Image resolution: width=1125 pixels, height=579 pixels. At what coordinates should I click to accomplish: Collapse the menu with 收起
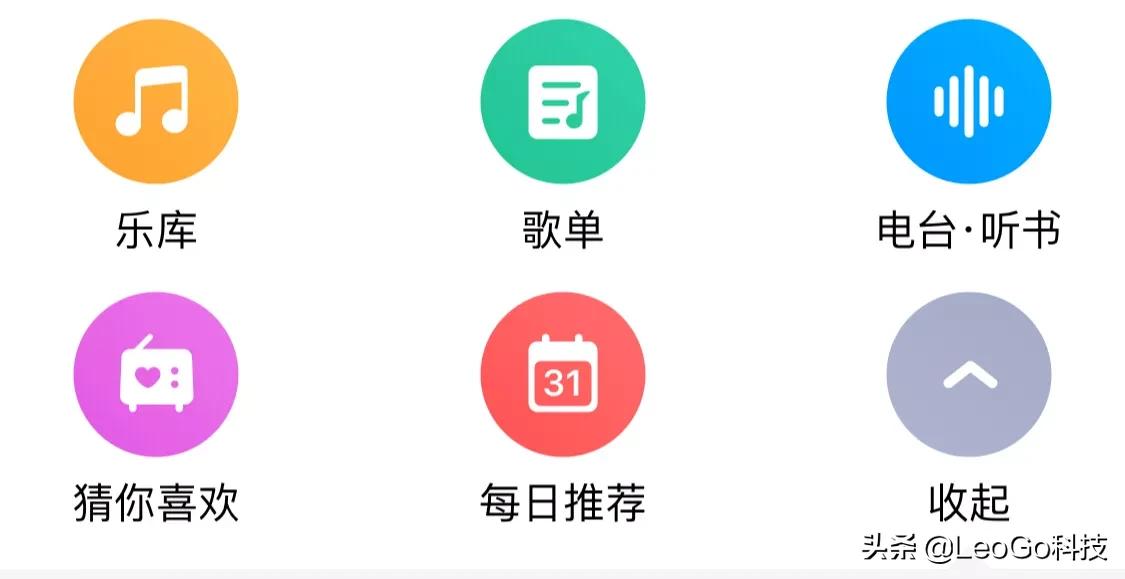[x=968, y=374]
